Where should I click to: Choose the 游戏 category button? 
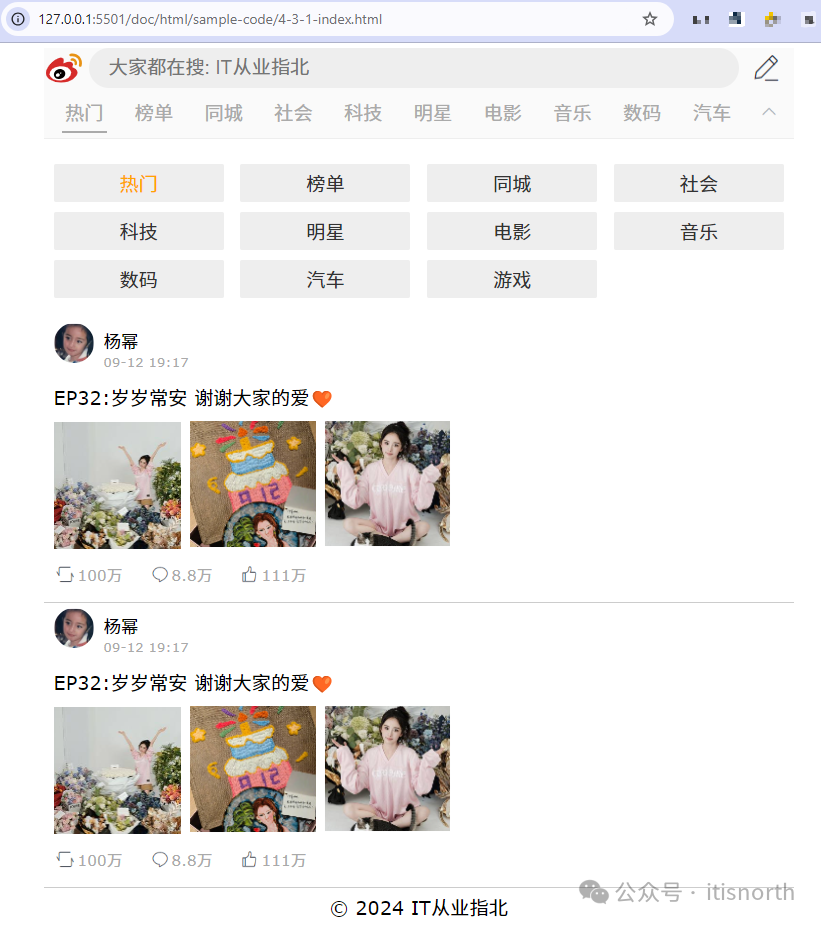point(512,280)
